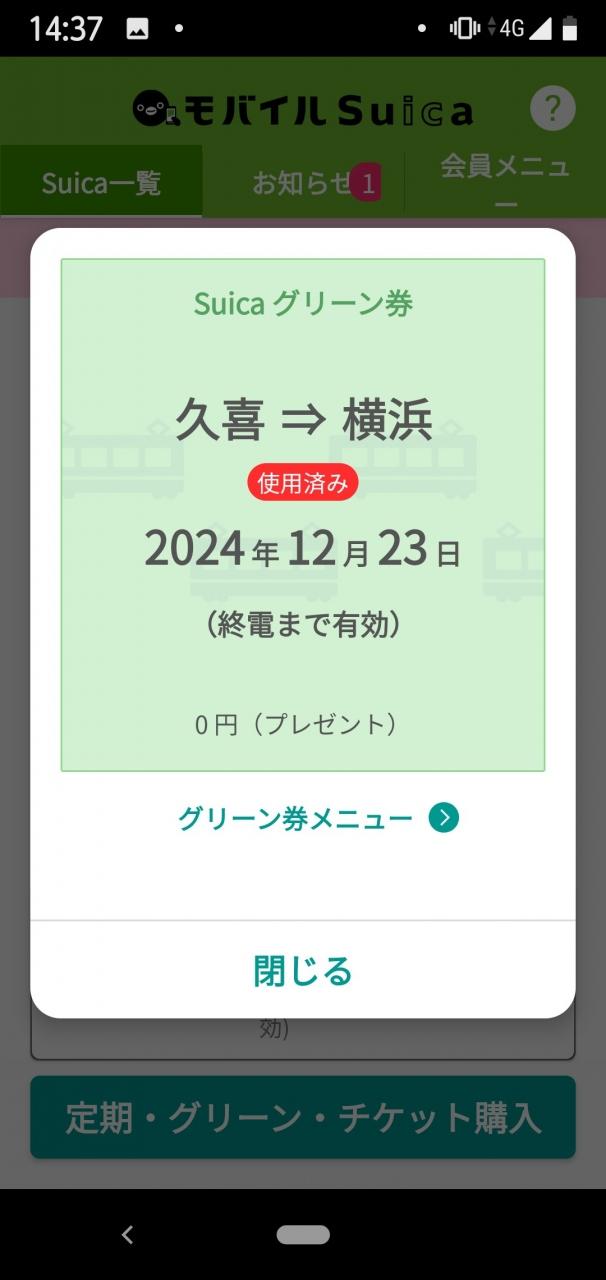Close the dialog with 閉じる

coord(303,970)
